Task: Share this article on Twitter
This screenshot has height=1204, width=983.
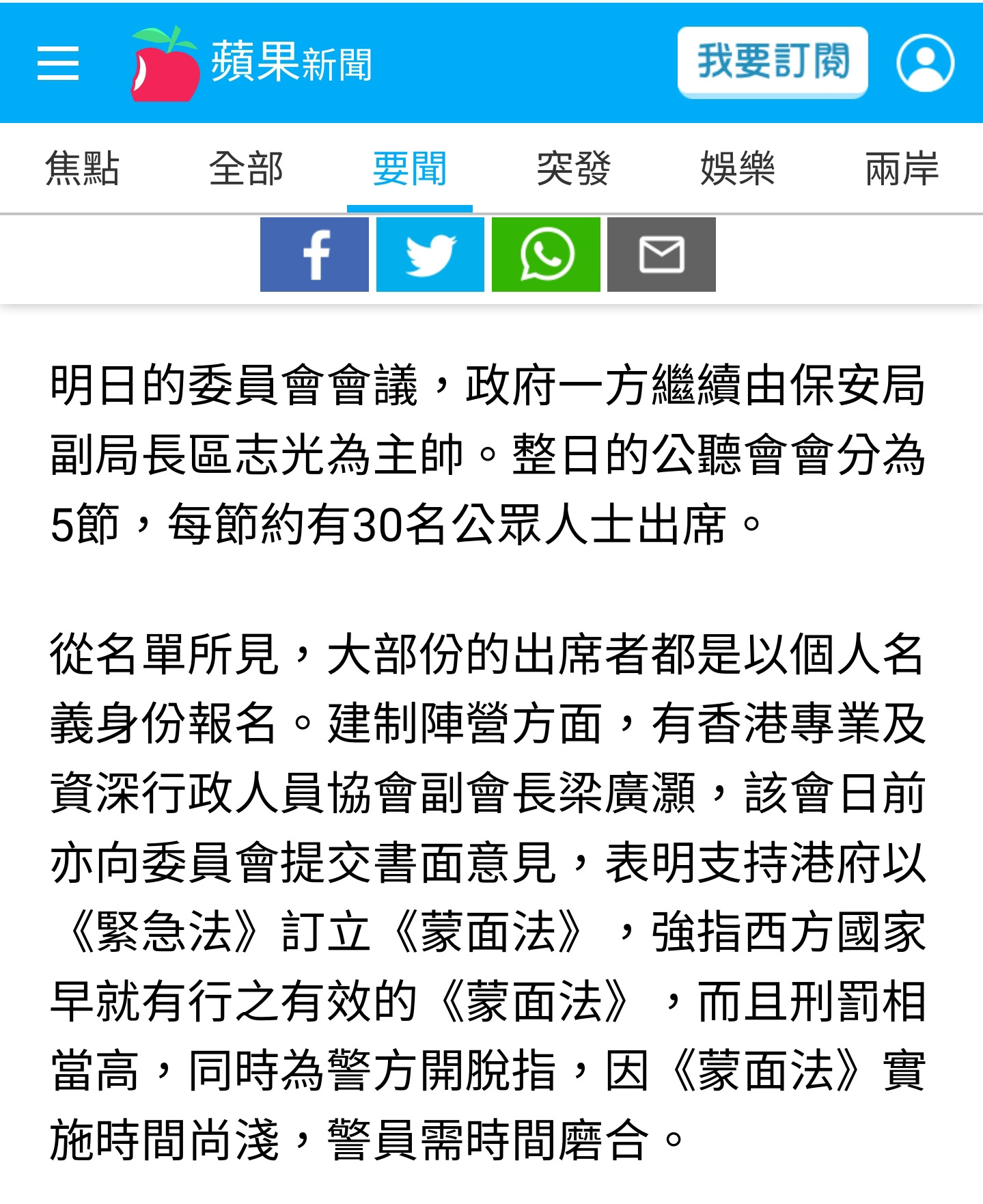Action: (430, 255)
